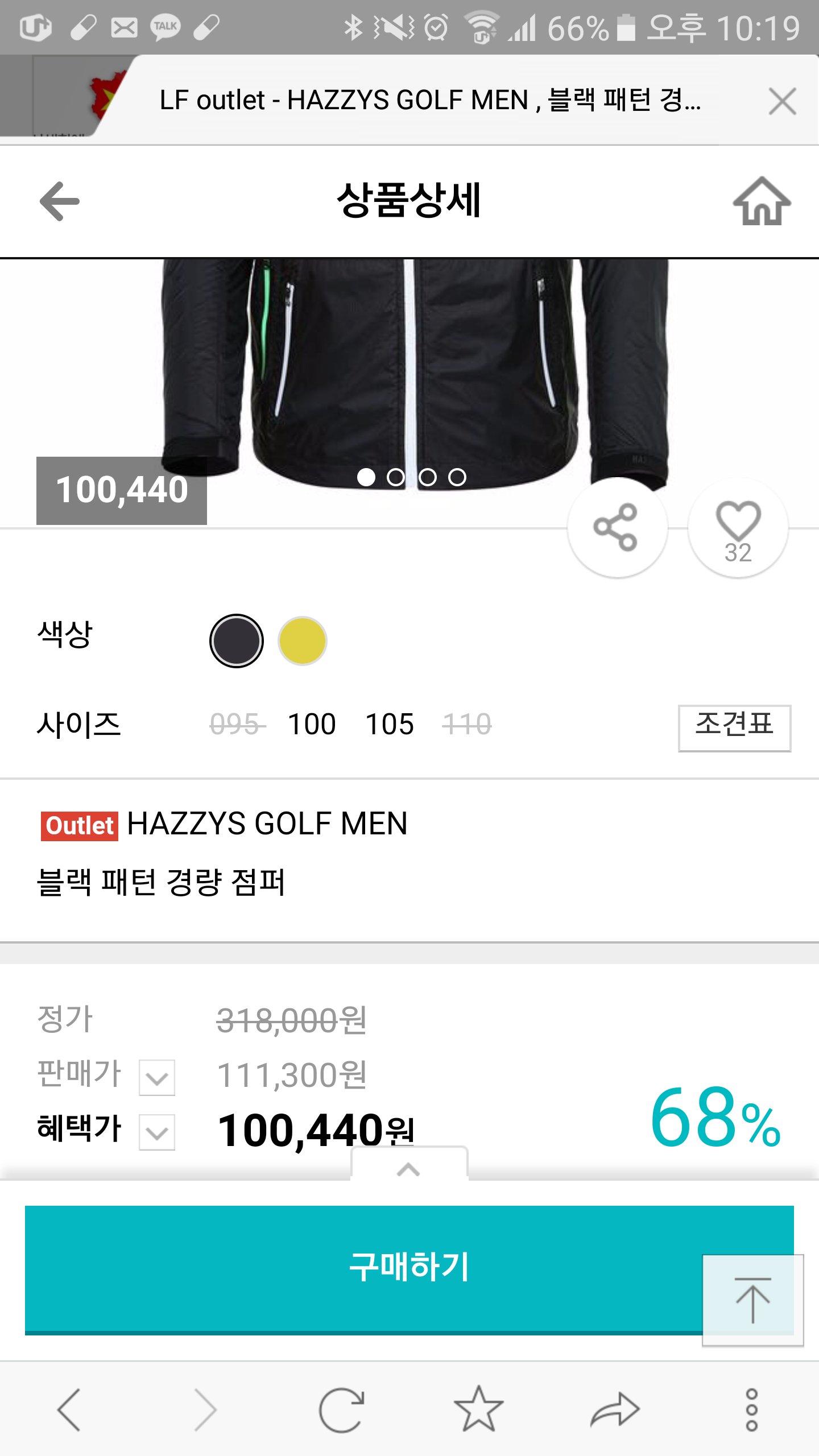Expand the 판매가 price dropdown
The height and width of the screenshot is (1456, 819).
click(x=157, y=1077)
